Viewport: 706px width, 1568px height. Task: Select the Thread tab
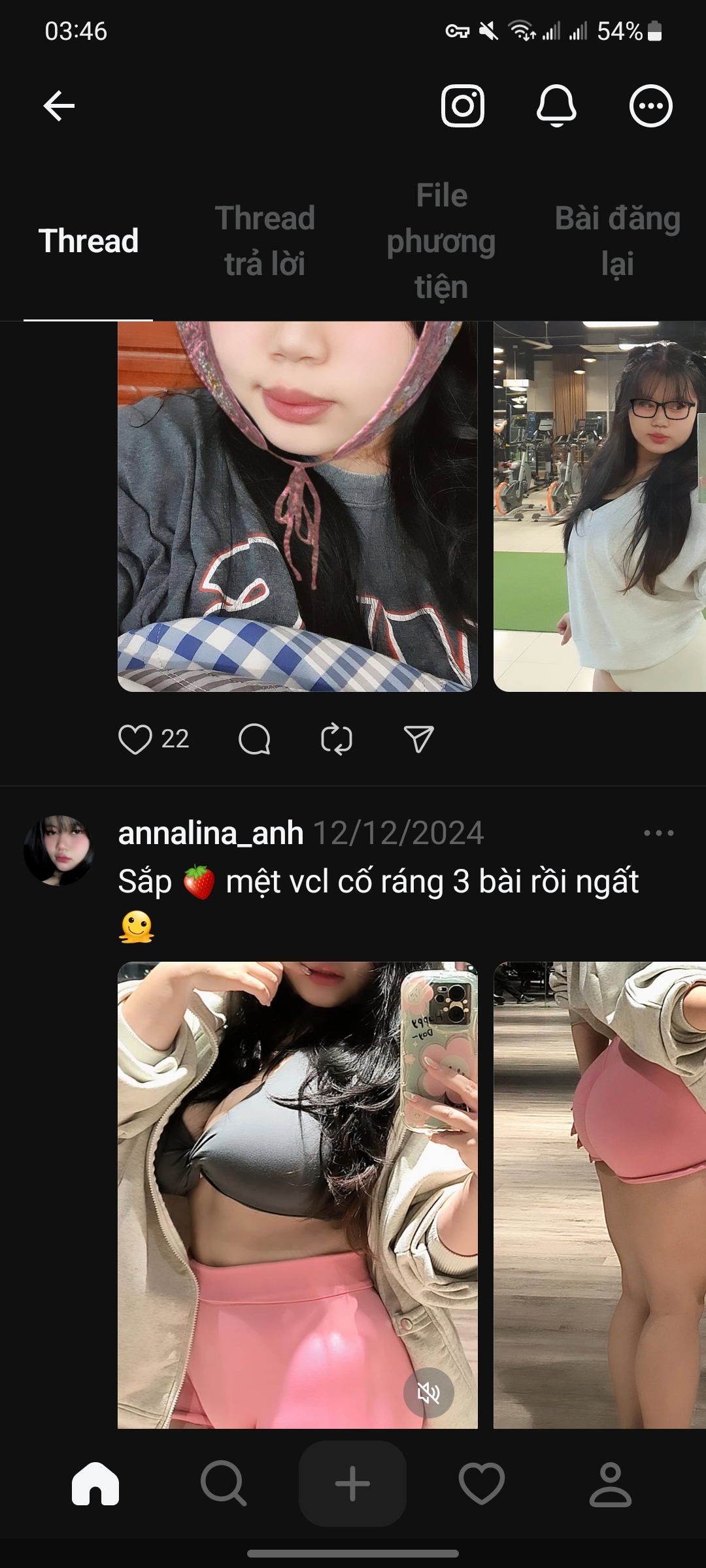88,241
